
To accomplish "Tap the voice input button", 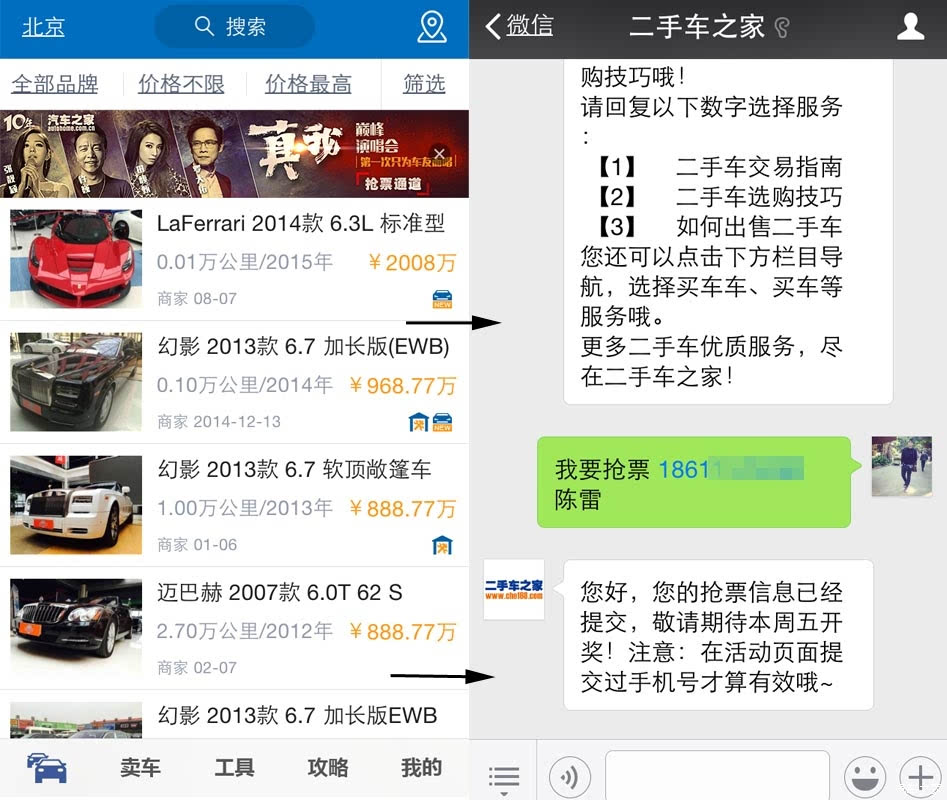I will tap(570, 776).
